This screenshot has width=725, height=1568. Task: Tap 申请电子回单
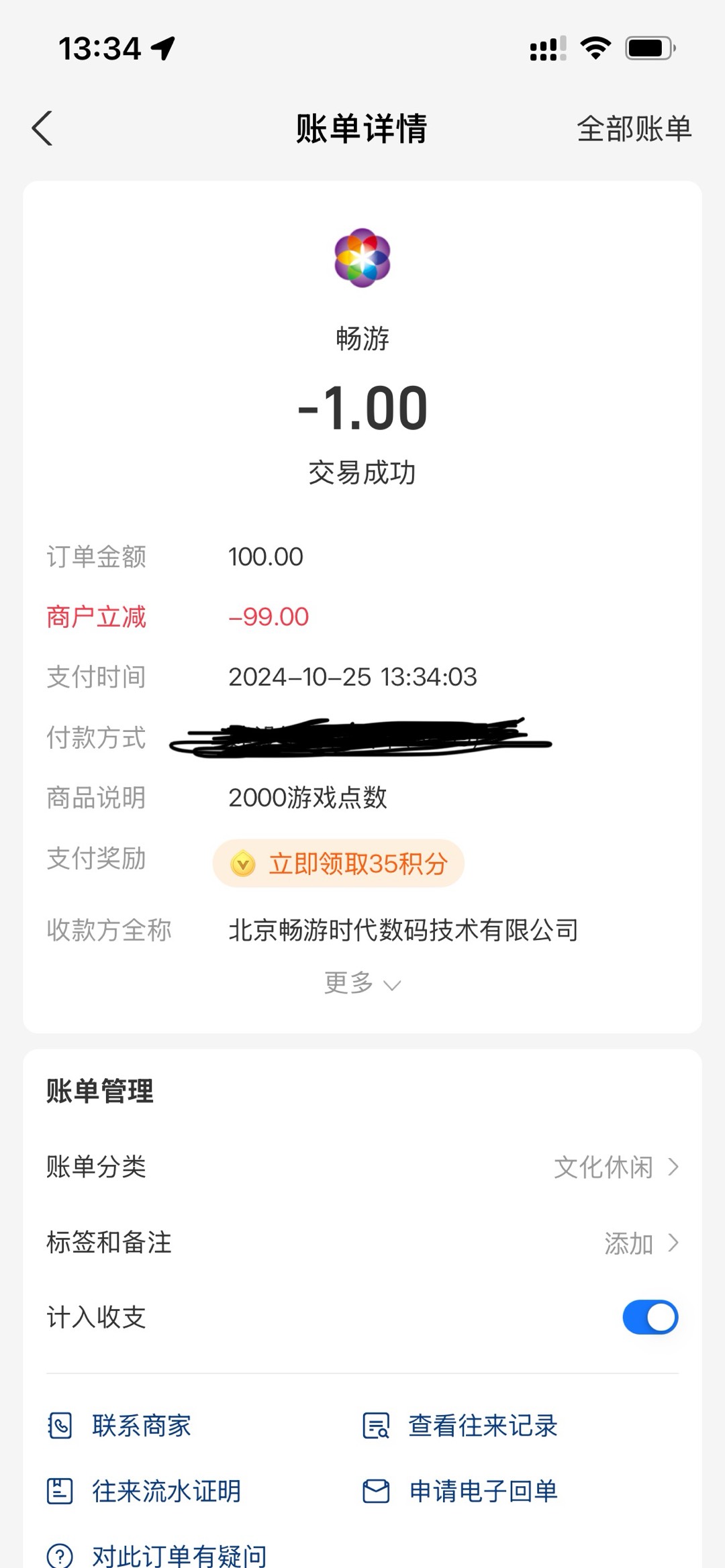click(460, 1491)
